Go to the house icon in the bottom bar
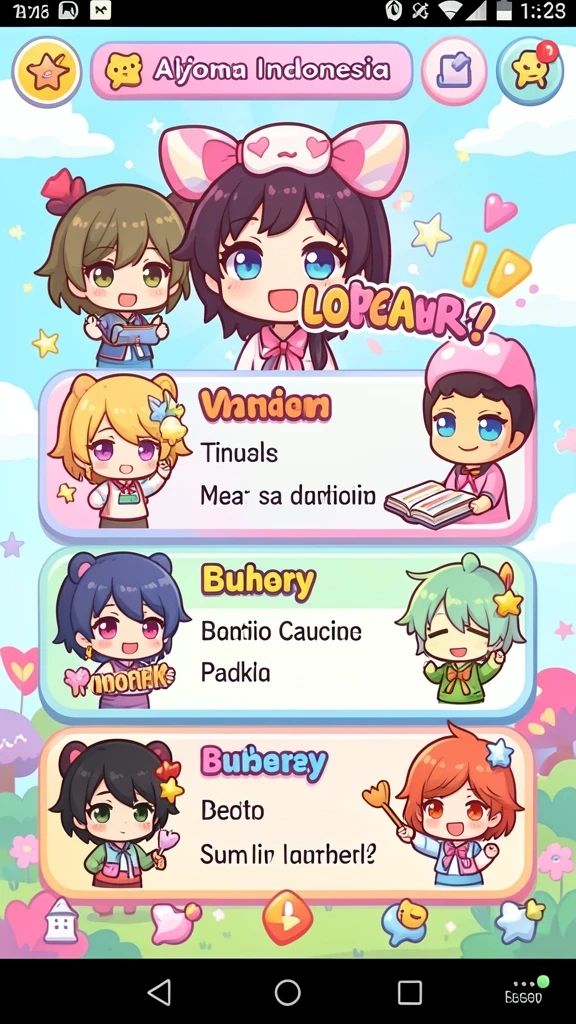Screen dimensions: 576x1024 tap(61, 921)
